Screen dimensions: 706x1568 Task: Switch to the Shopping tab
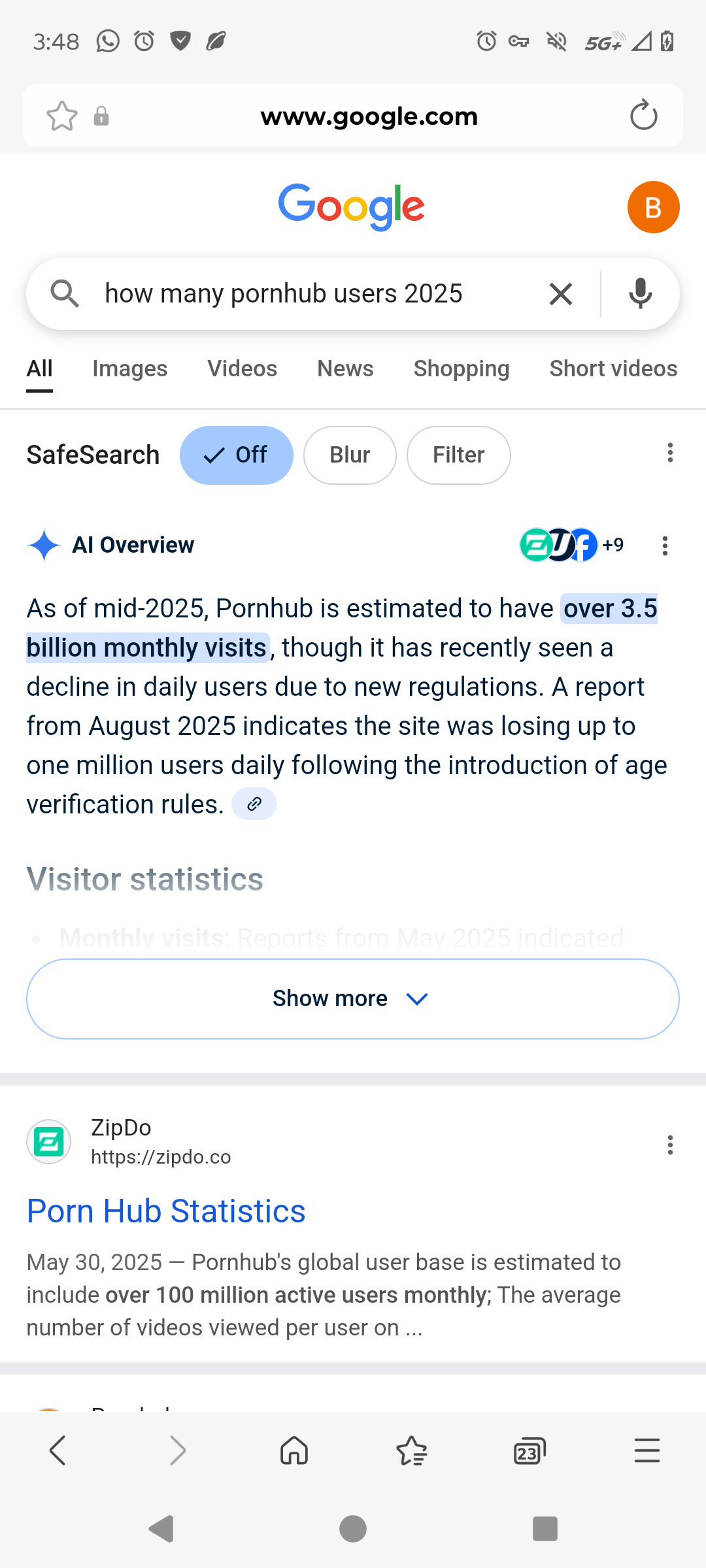[462, 369]
